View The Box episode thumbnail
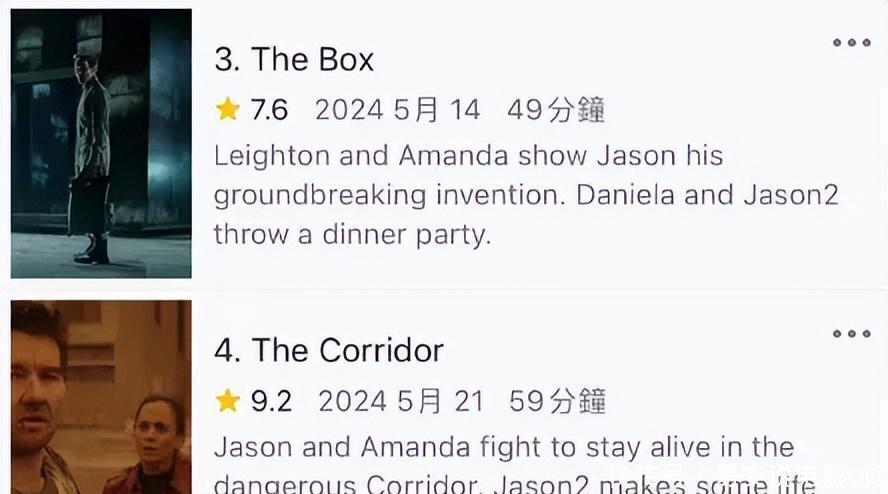Viewport: 888px width, 494px height. tap(101, 143)
